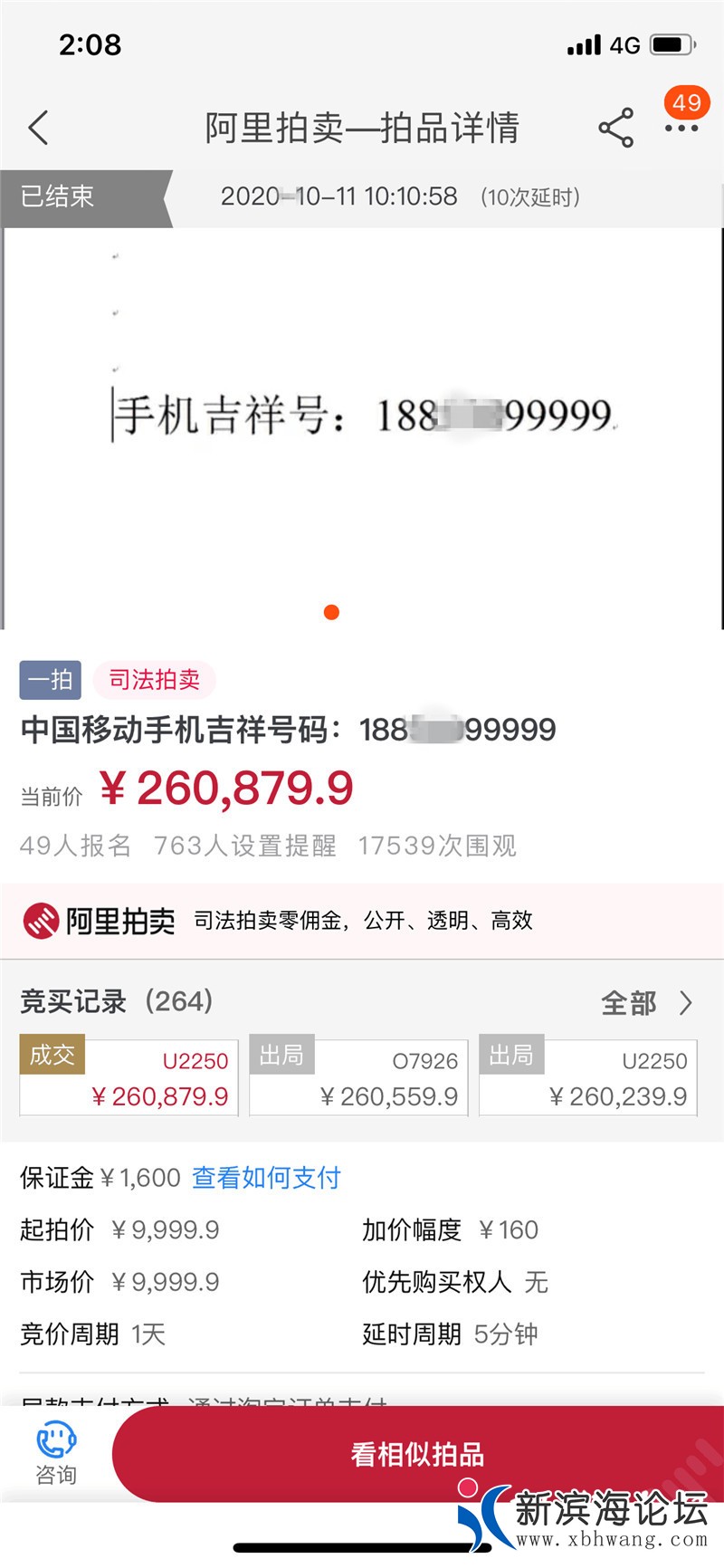Viewport: 724px width, 1568px height.
Task: Tap the back arrow to exit details
Action: 38,128
